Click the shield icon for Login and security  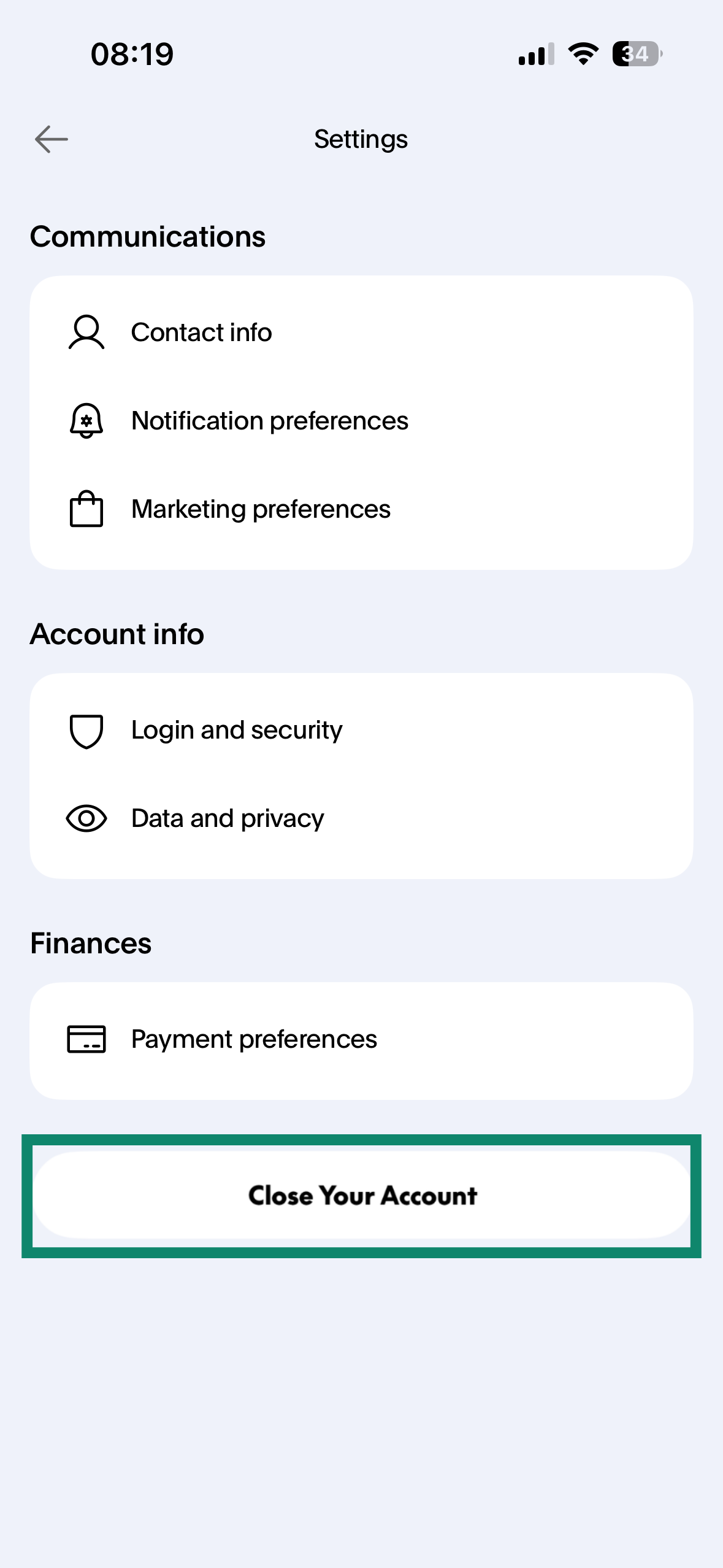point(86,731)
